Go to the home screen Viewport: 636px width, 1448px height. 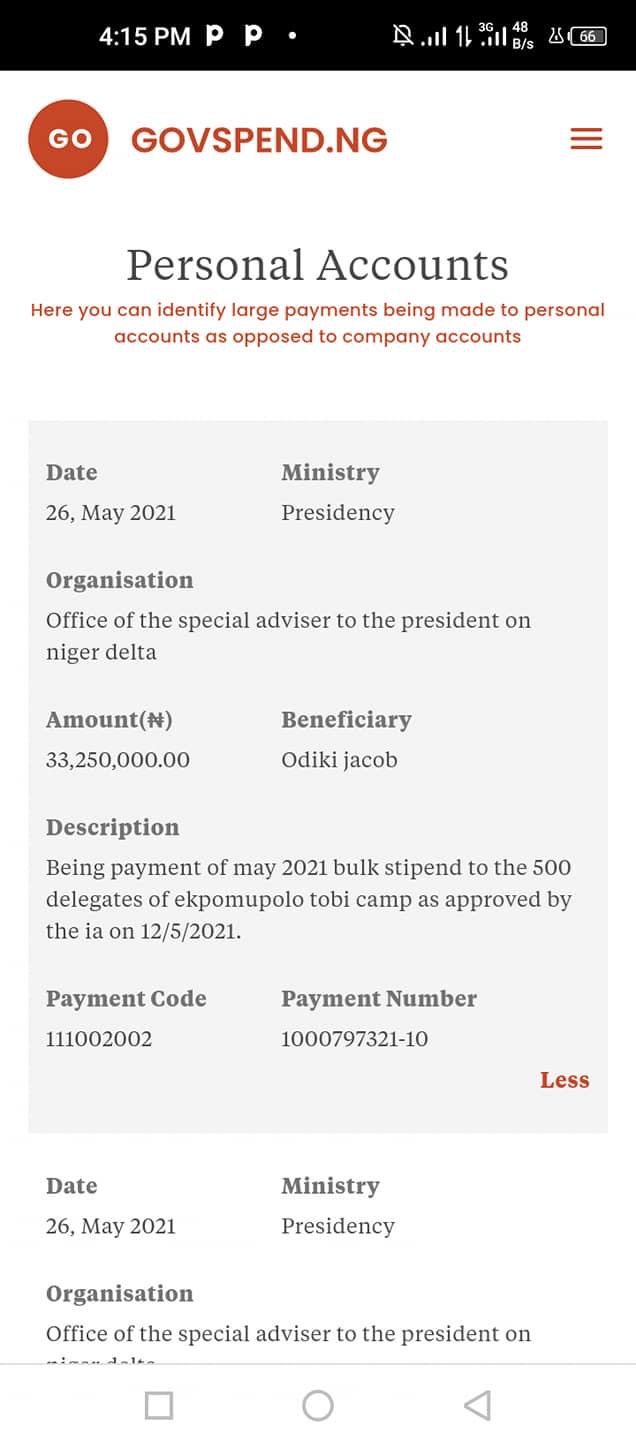[x=318, y=1405]
